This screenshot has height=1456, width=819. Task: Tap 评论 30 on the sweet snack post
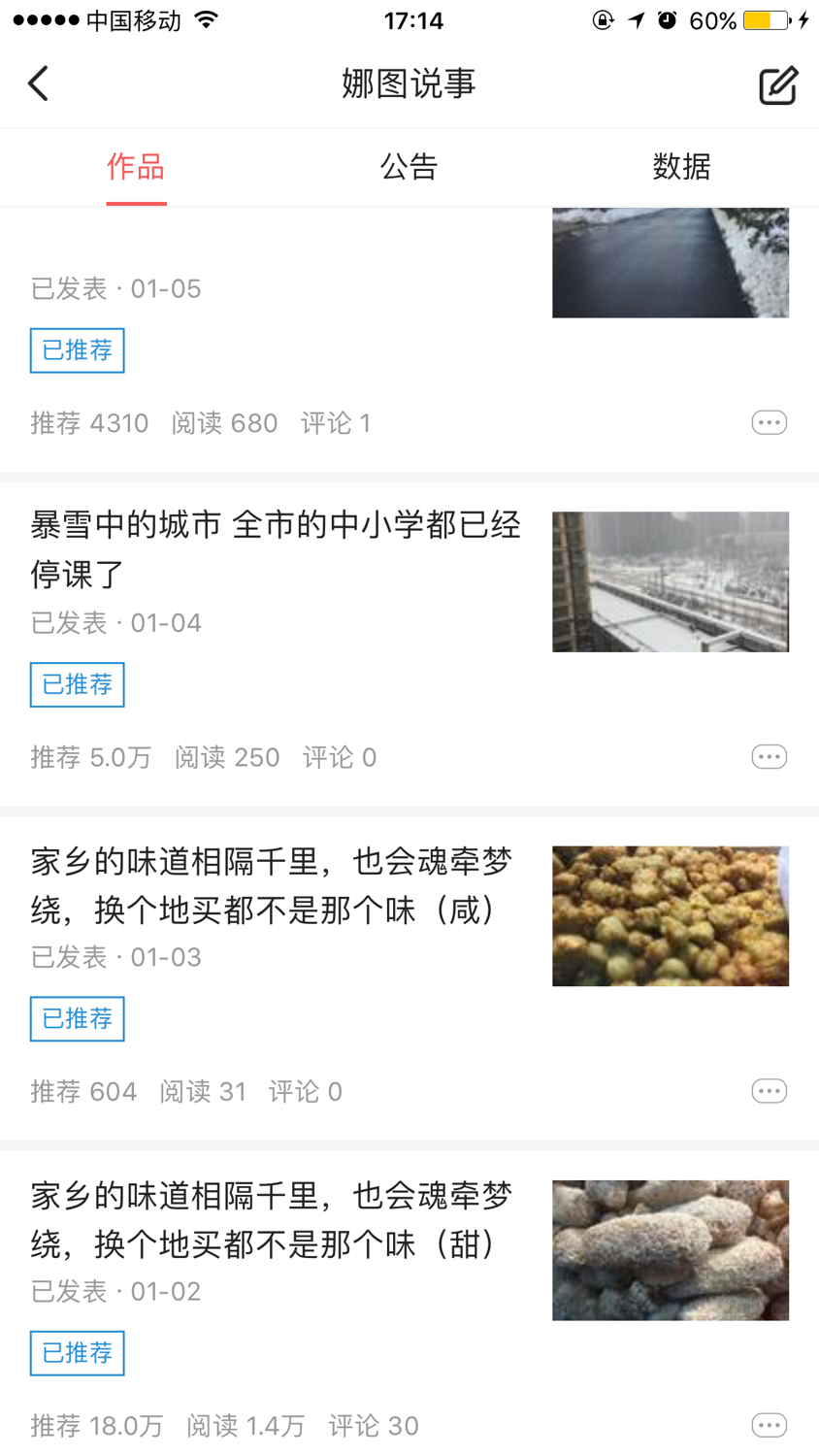(x=373, y=1424)
